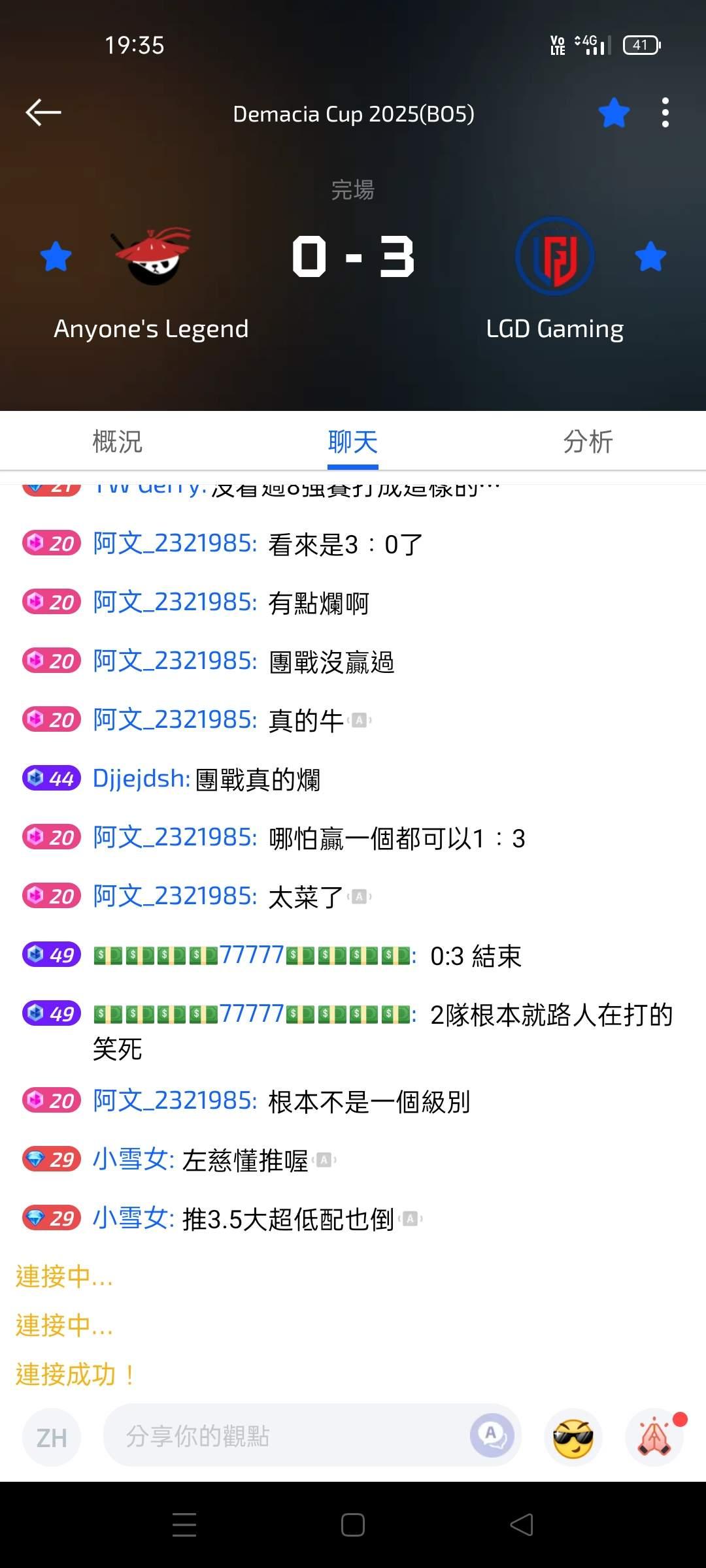This screenshot has width=706, height=1568.
Task: Select the 聊天 tab
Action: tap(353, 442)
